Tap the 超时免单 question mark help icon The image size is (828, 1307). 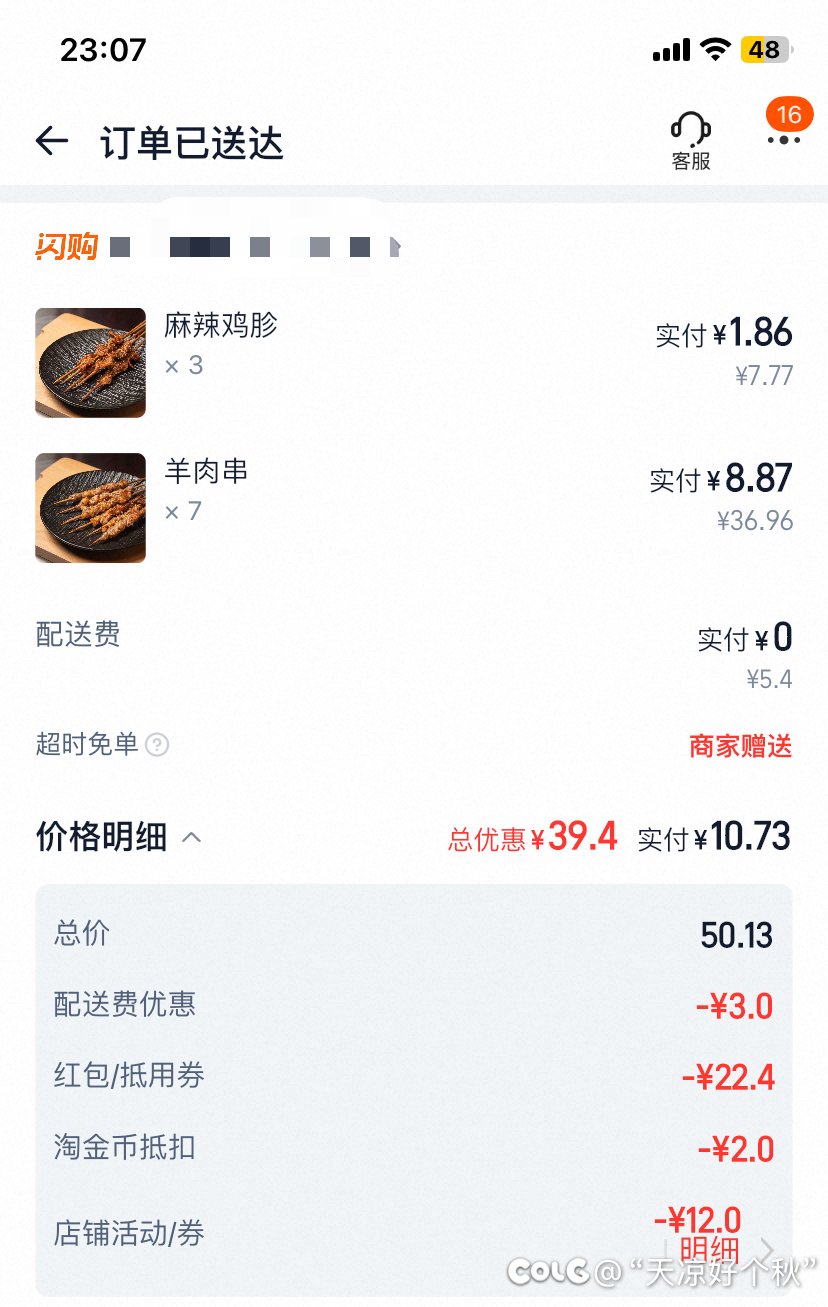coord(158,745)
